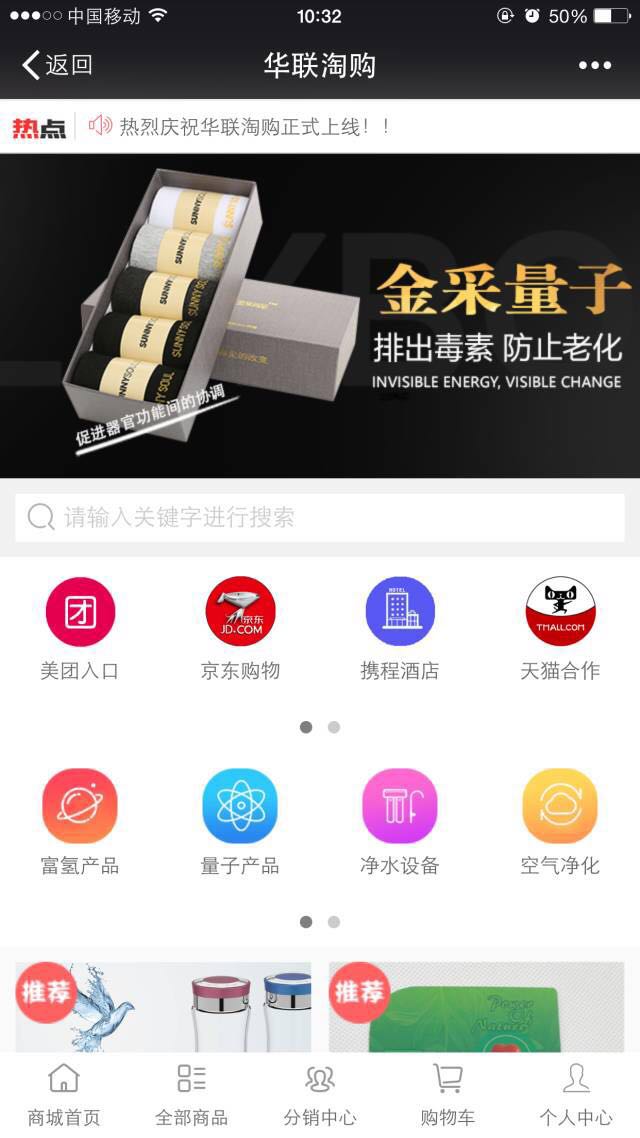This screenshot has width=640, height=1138.
Task: Open the recommended green card product
Action: (x=476, y=1006)
